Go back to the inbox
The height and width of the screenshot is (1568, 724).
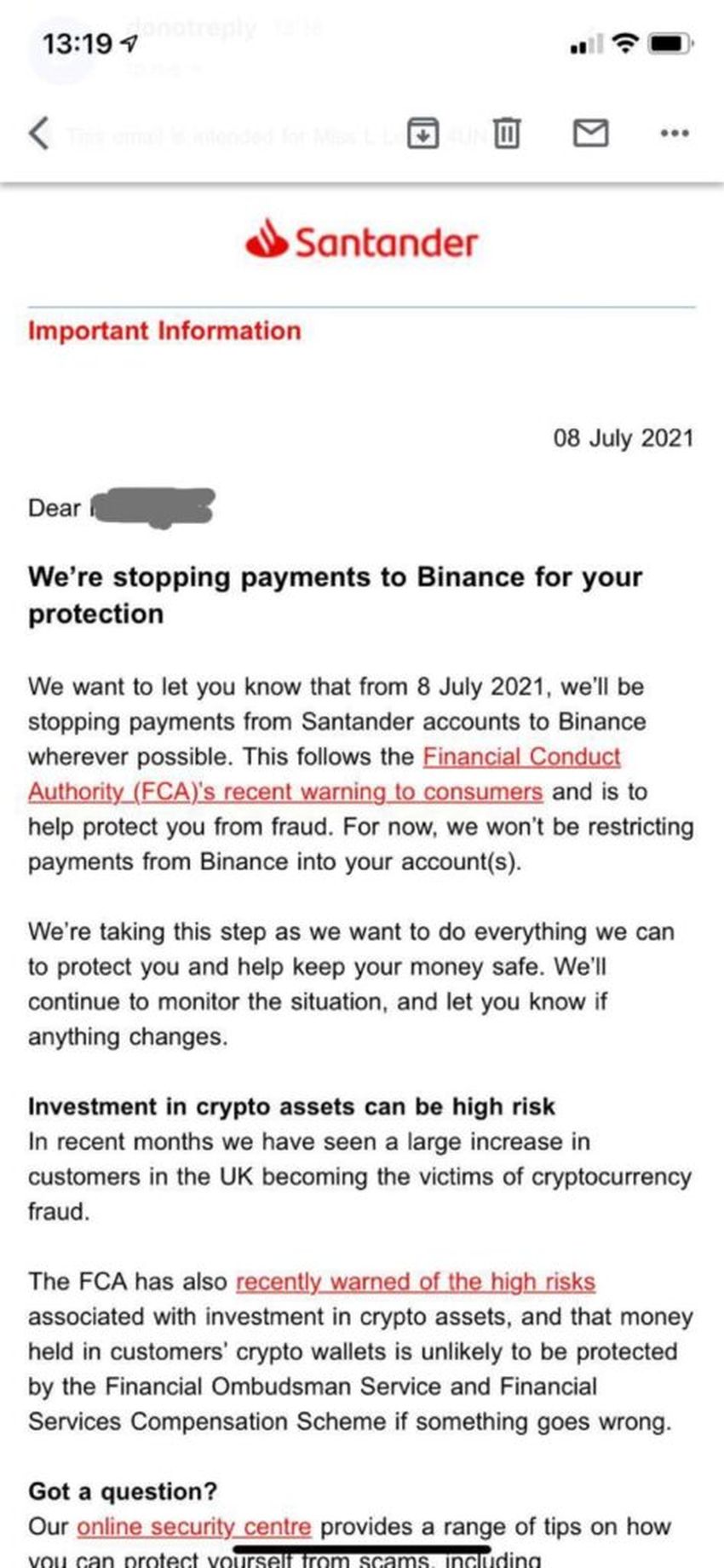[x=39, y=133]
